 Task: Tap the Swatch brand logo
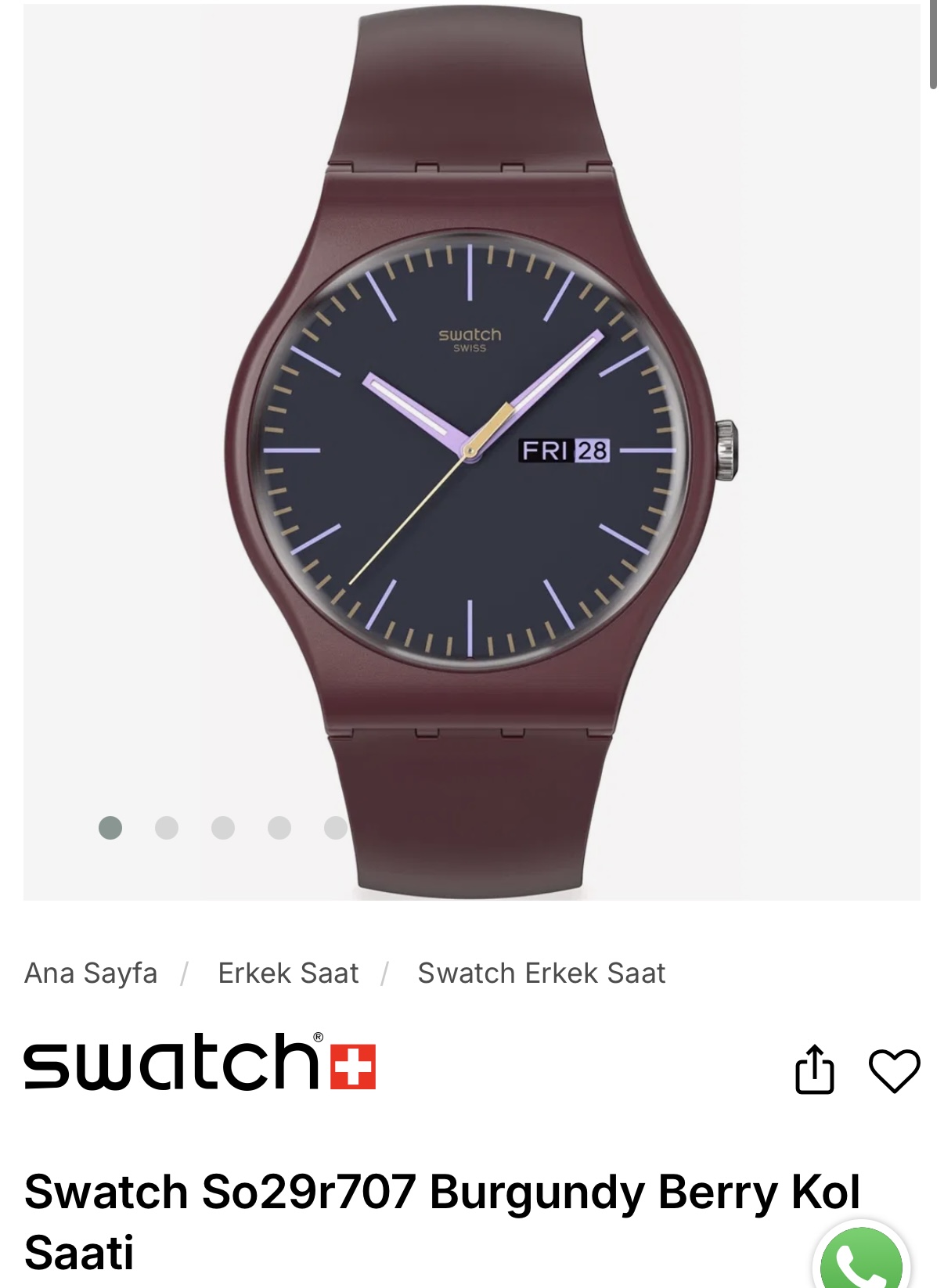coord(200,1062)
